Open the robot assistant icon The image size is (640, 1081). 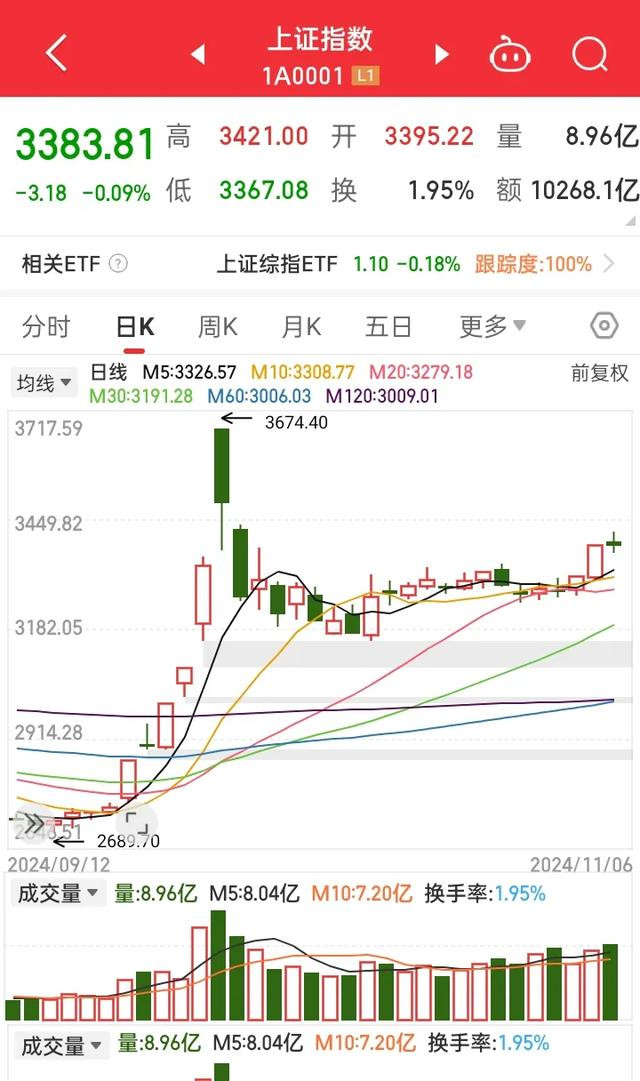pyautogui.click(x=510, y=54)
